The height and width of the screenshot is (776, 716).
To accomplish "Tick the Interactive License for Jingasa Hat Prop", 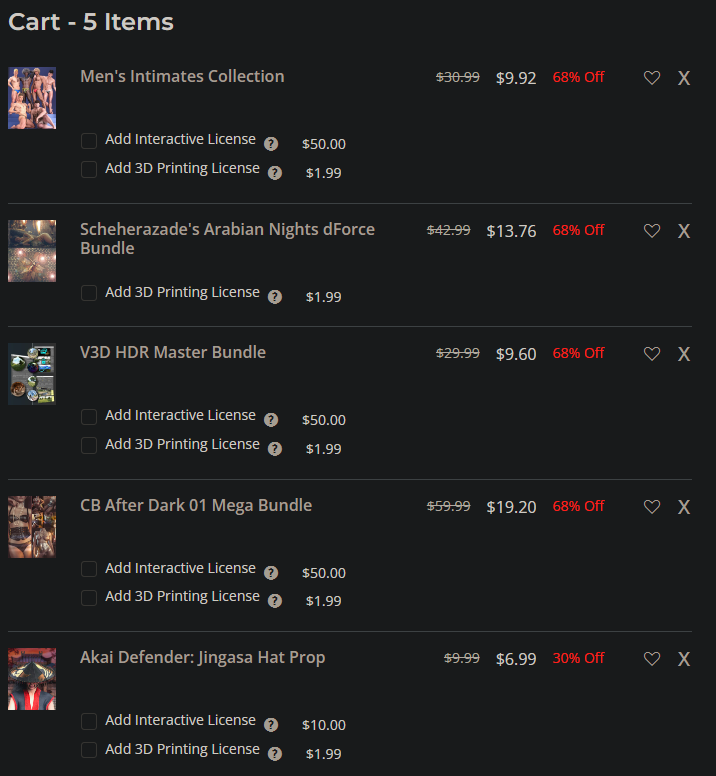I will click(89, 721).
